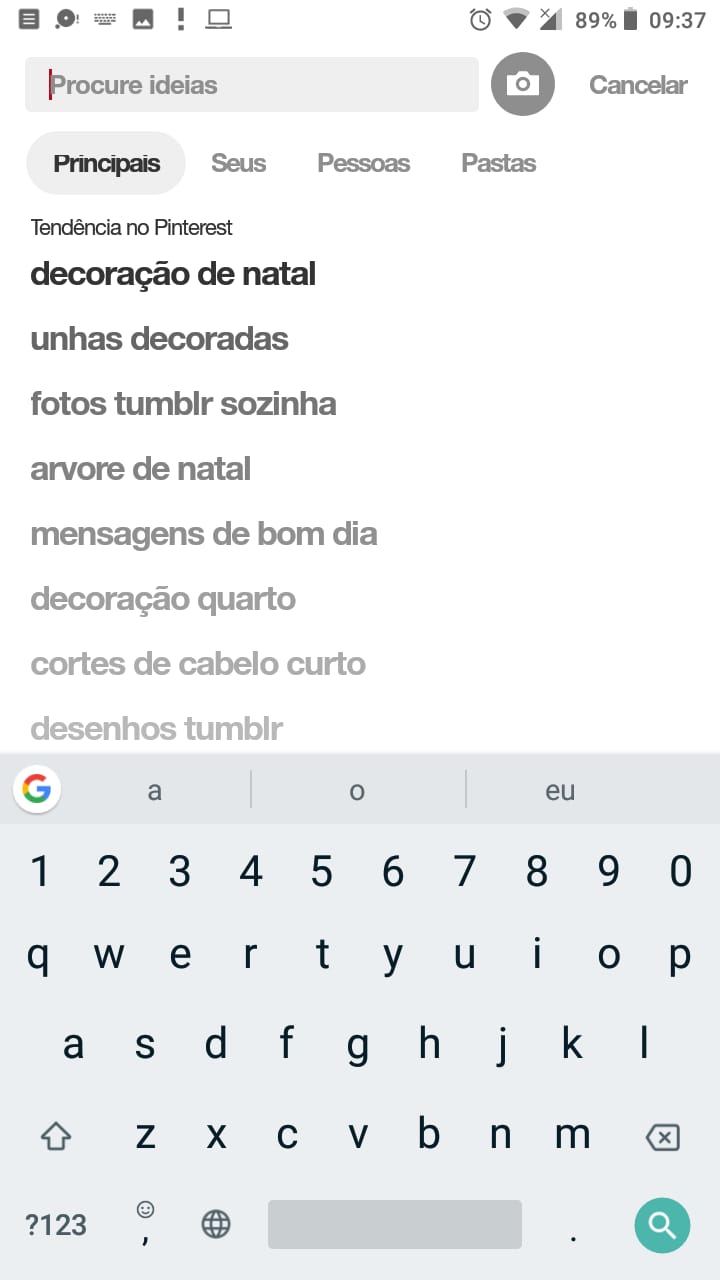
Task: Tap the keyboard search key
Action: click(x=662, y=1225)
